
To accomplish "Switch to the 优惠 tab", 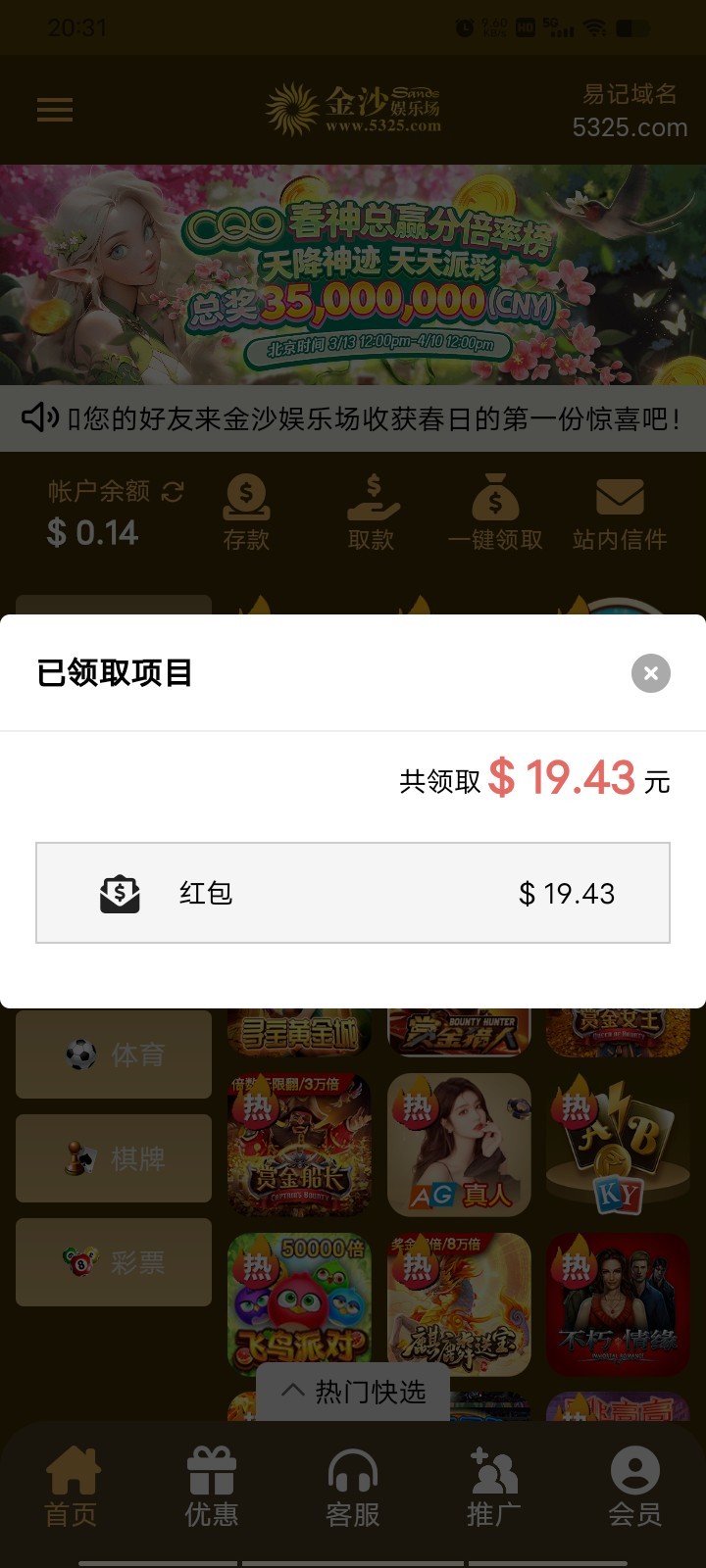I will tap(212, 1488).
